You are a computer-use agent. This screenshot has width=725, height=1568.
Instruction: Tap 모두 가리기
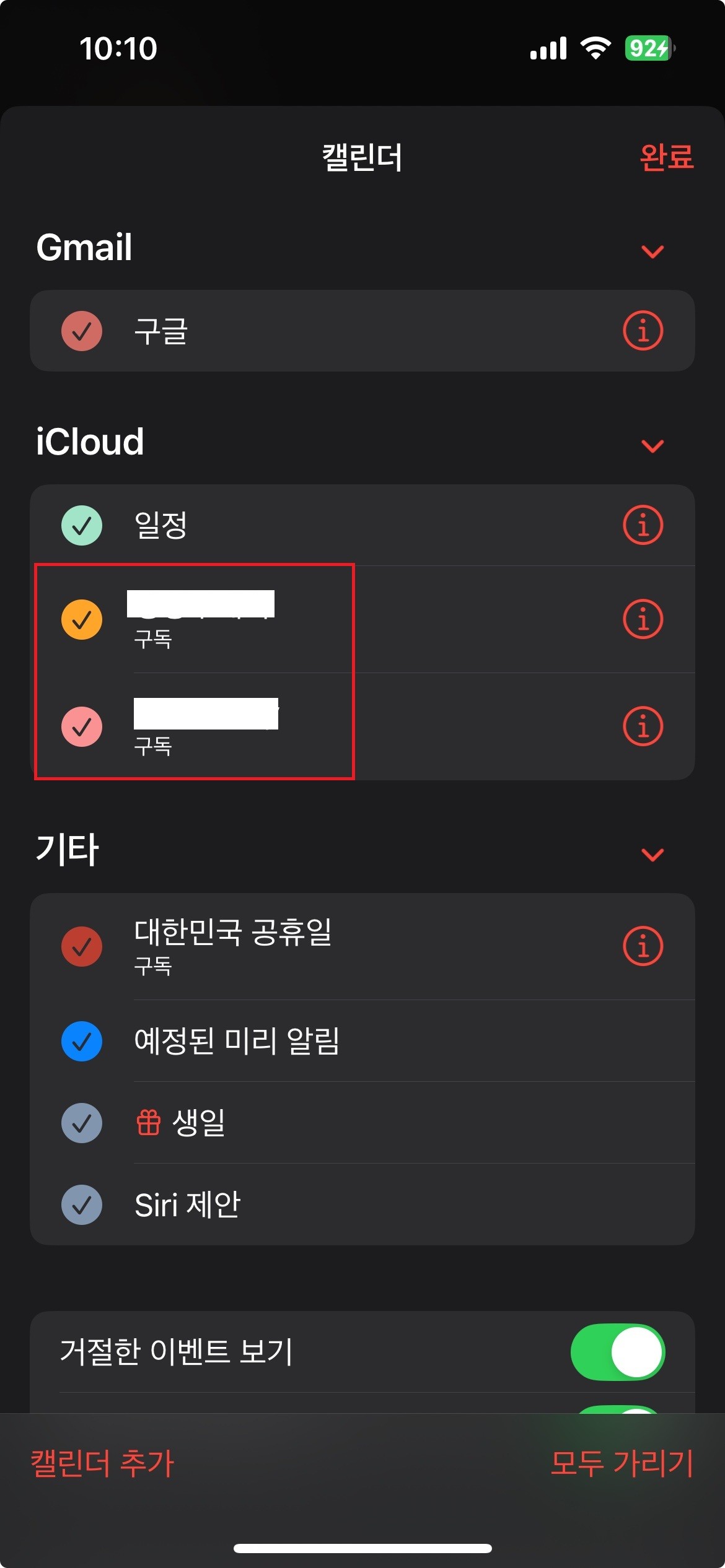coord(622,1463)
